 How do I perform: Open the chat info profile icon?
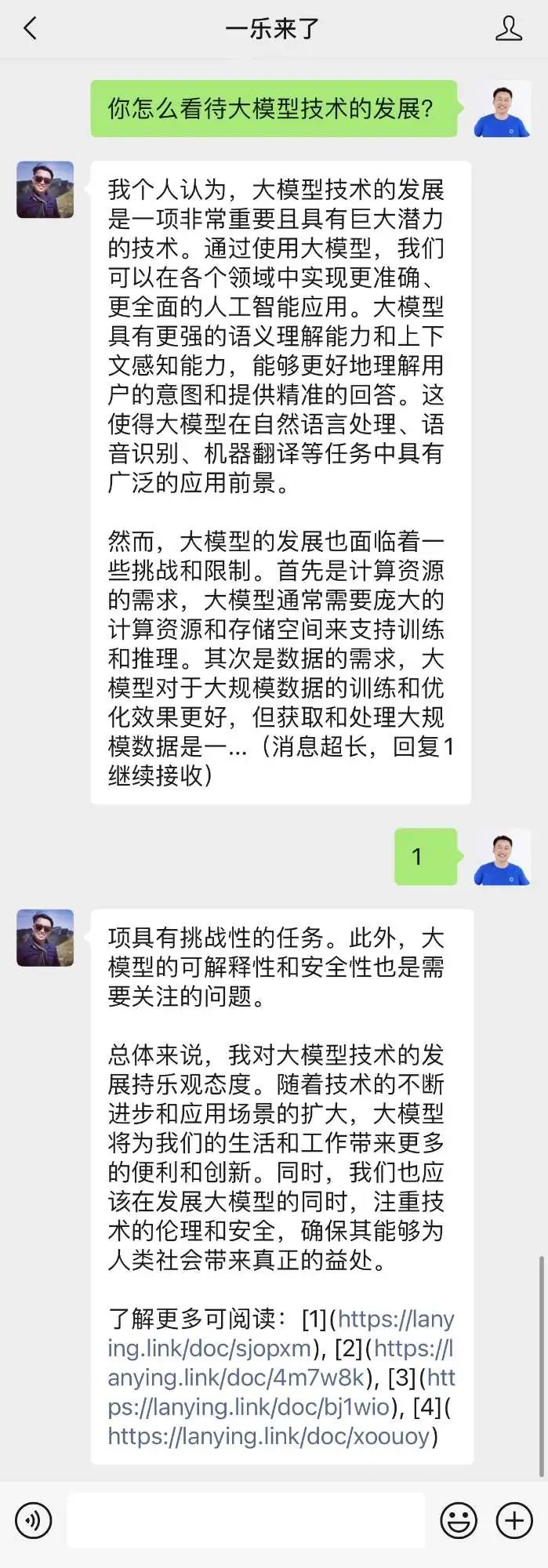click(x=508, y=29)
